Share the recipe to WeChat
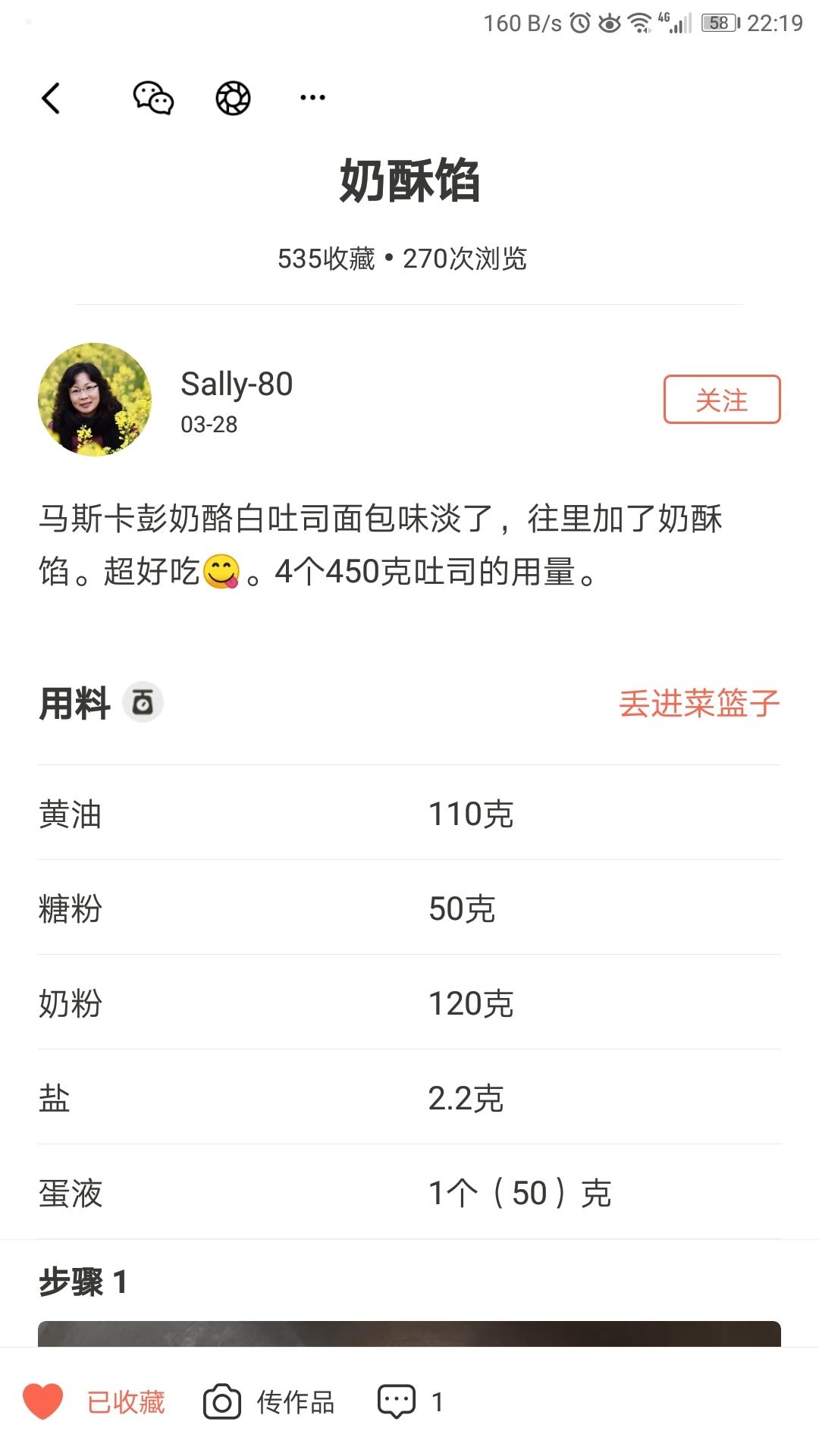Viewport: 819px width, 1456px height. coord(152,98)
